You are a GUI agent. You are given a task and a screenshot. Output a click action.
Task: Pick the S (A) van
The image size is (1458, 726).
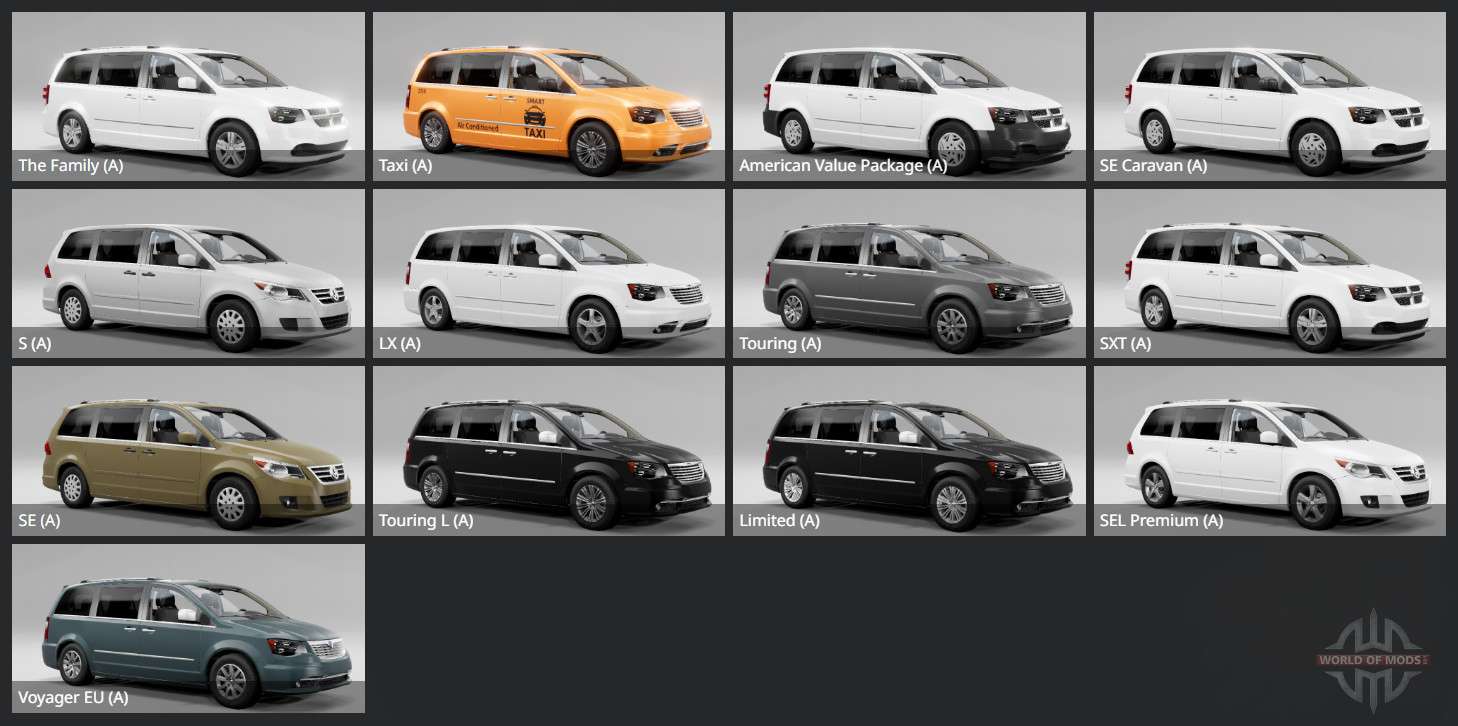click(188, 273)
